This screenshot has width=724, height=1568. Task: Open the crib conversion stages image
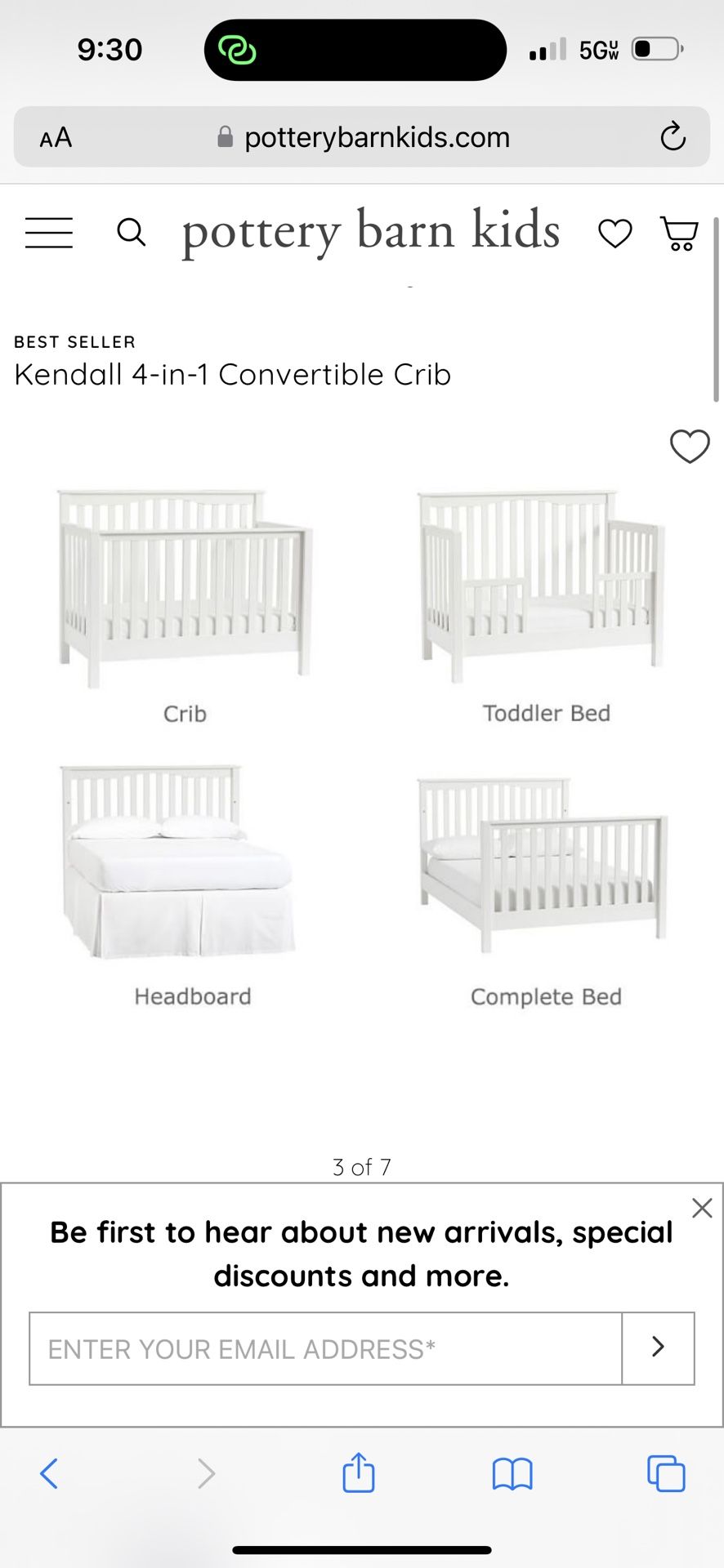click(362, 747)
